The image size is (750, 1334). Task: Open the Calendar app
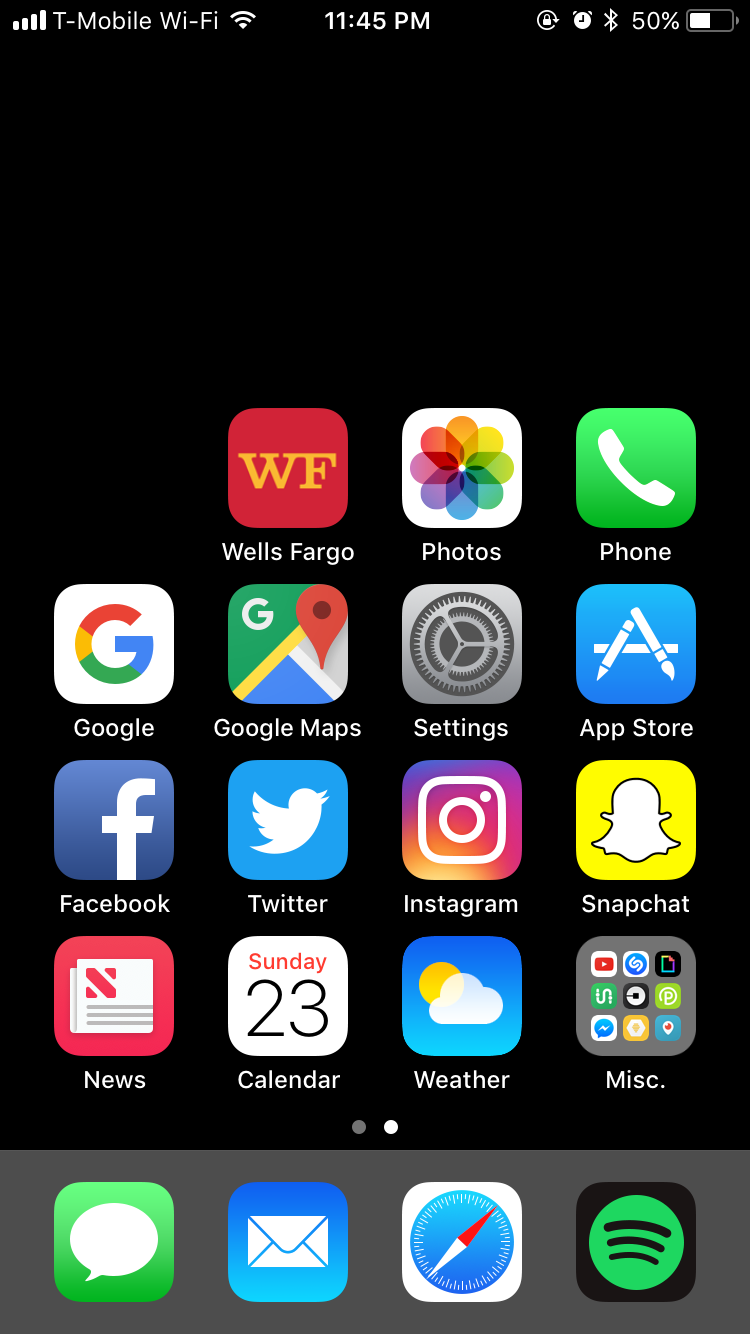click(x=288, y=996)
